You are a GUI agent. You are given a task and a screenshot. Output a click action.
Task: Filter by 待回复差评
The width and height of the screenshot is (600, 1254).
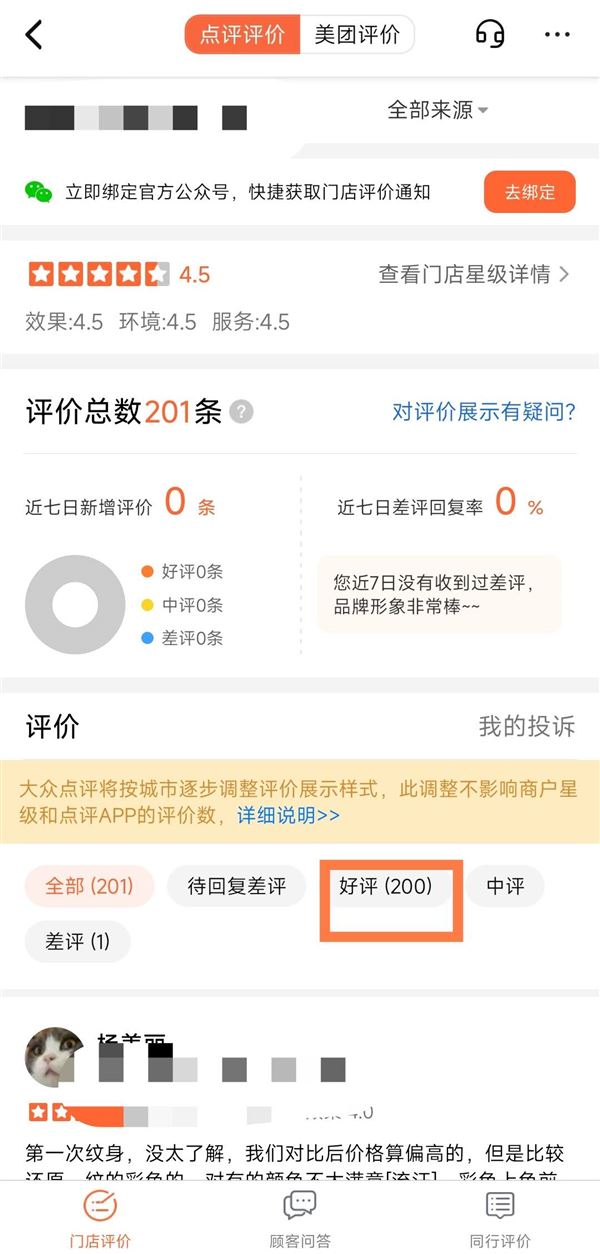click(237, 886)
